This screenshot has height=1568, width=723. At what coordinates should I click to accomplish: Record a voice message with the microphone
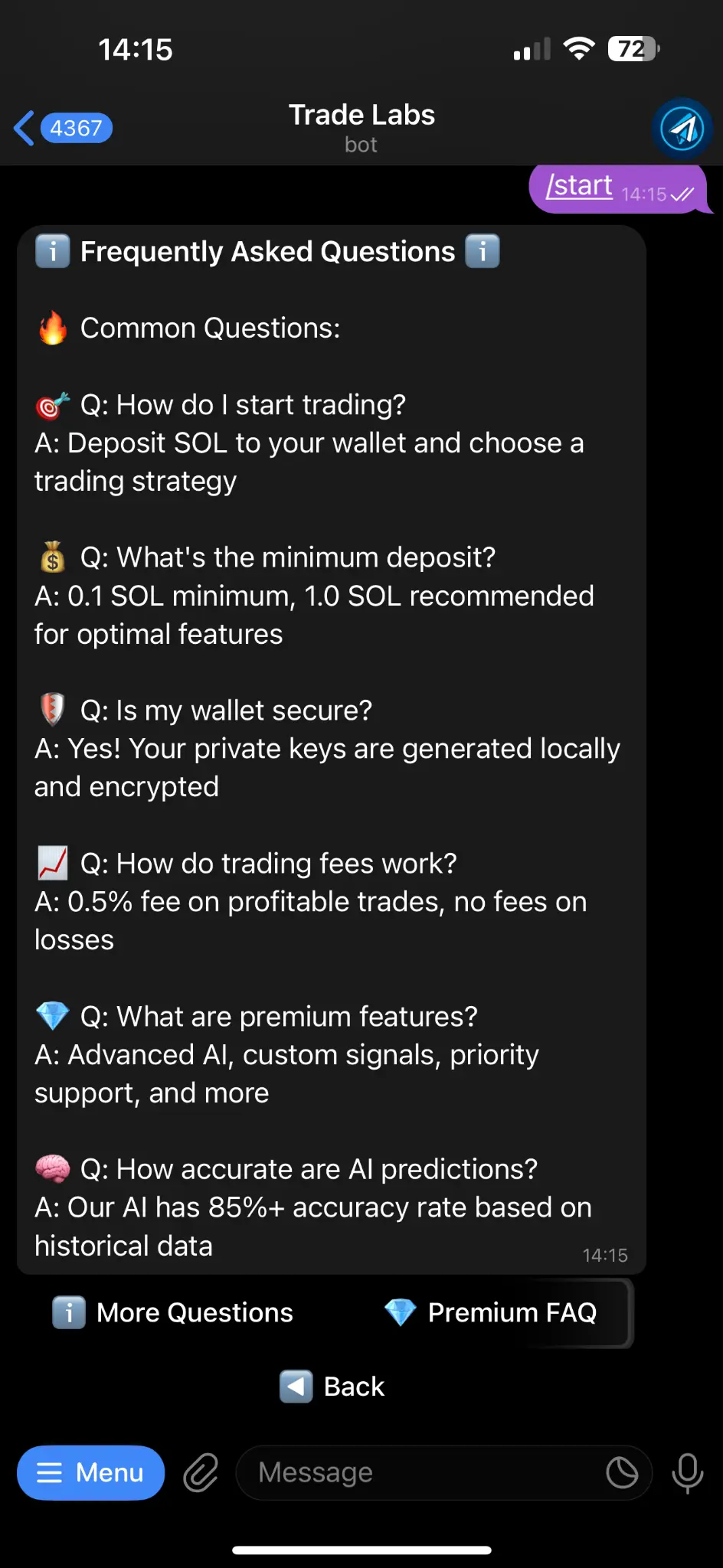click(x=687, y=1472)
